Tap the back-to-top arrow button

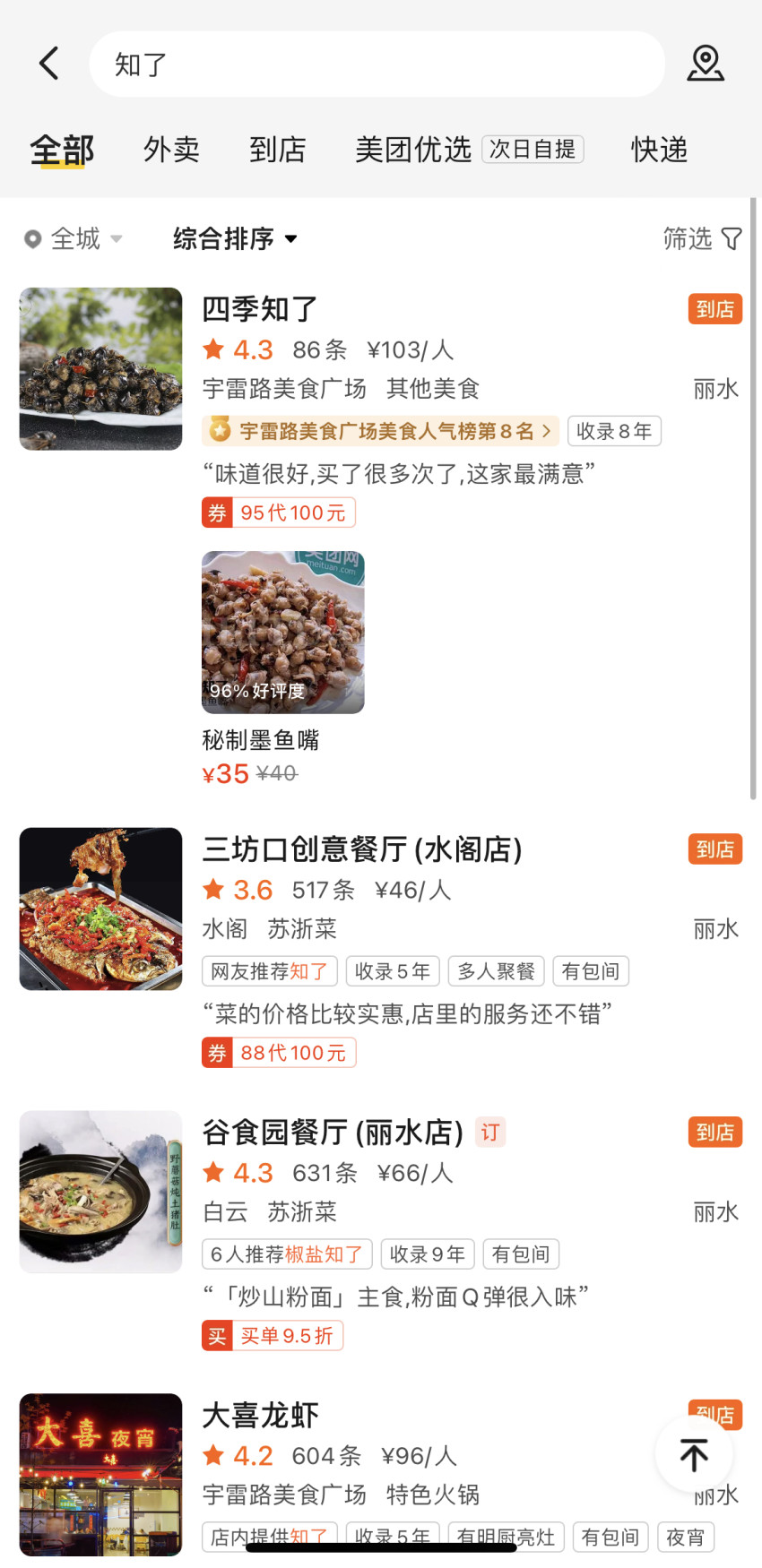tap(694, 1453)
